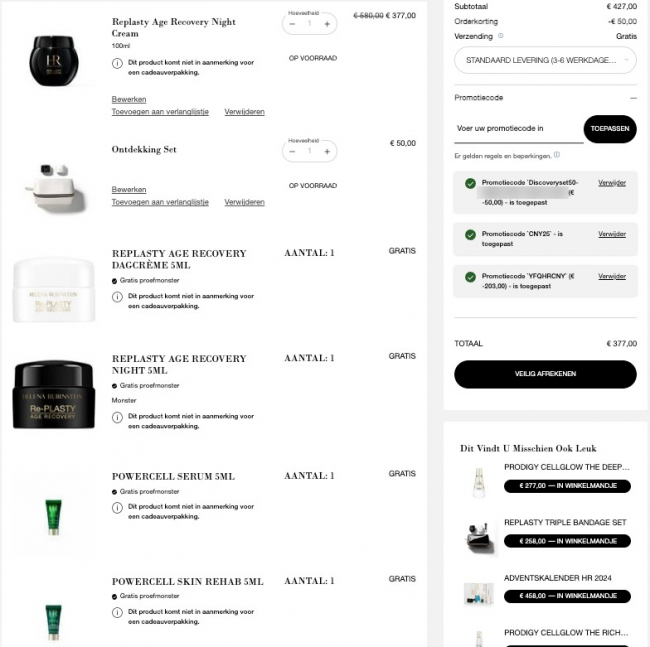Proceed with Veilig Afrekenen
The width and height of the screenshot is (650, 647).
(x=545, y=374)
